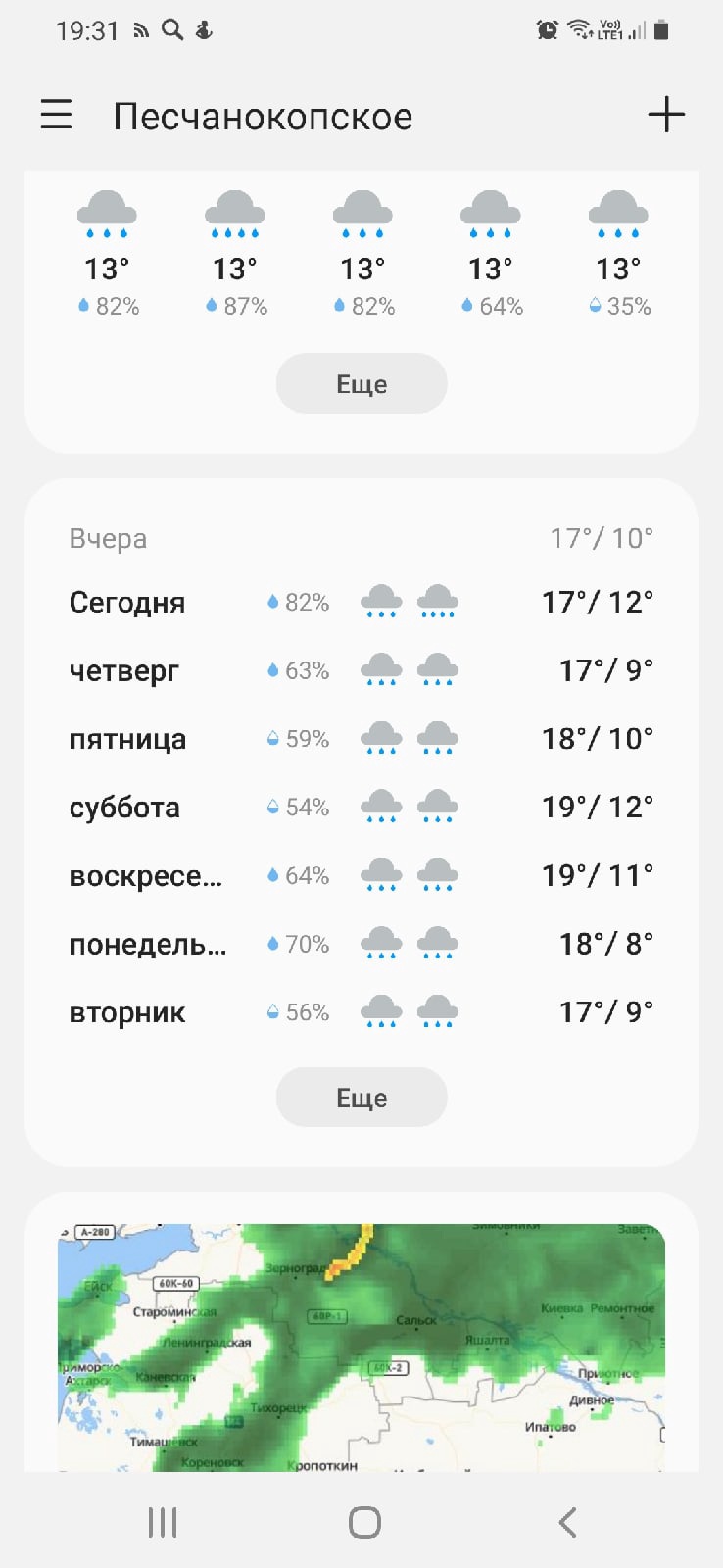
Task: Open the hamburger drawer menu
Action: point(57,115)
